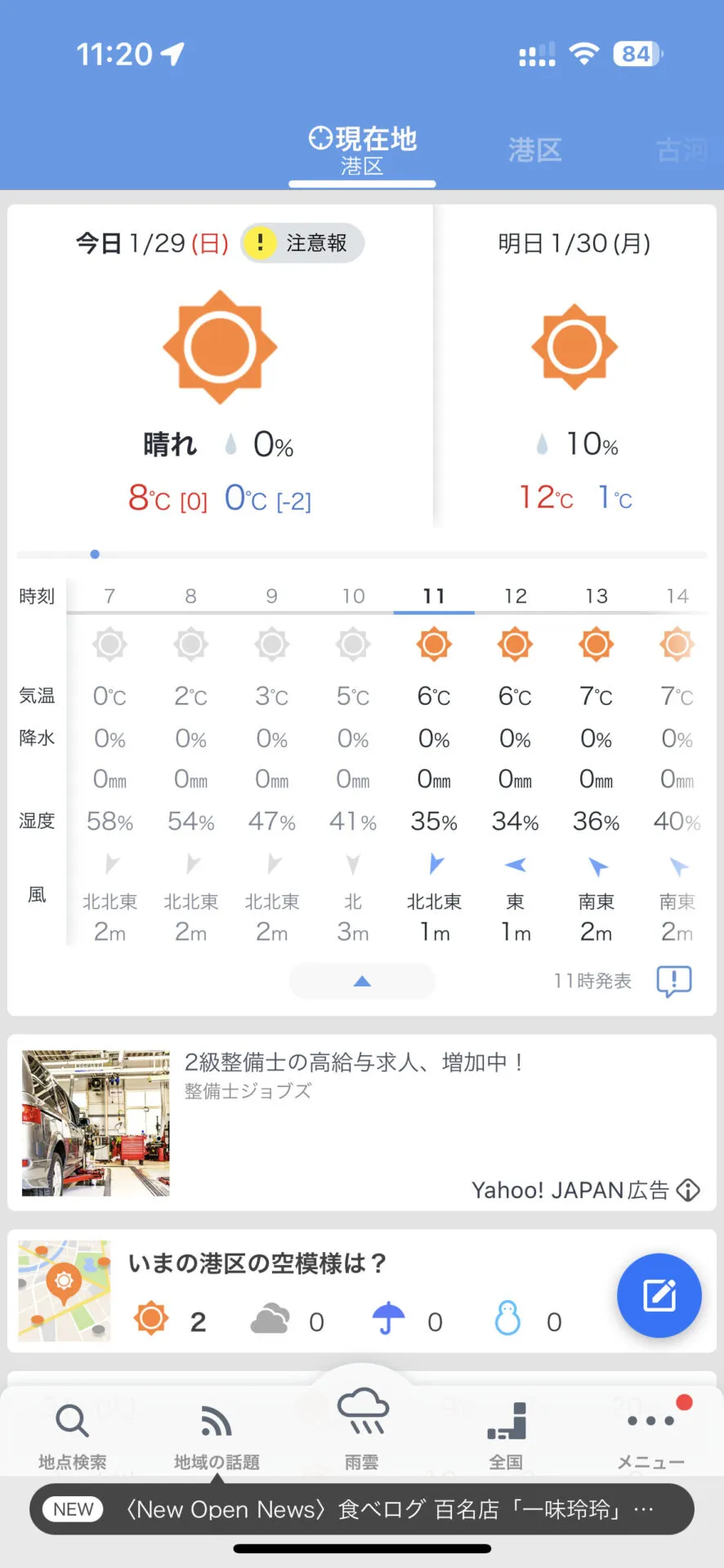Select the umbrella icon in the sky report
Screen dimensions: 724x1568
point(388,1317)
